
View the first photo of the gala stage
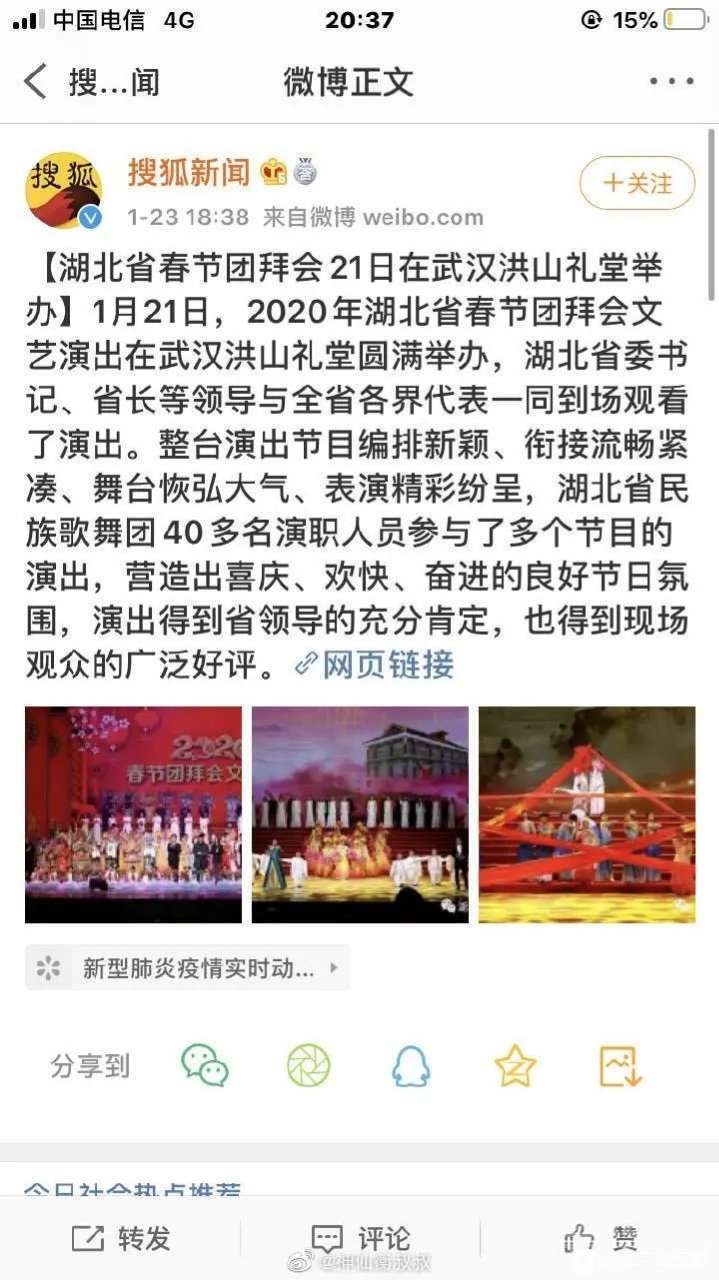133,814
